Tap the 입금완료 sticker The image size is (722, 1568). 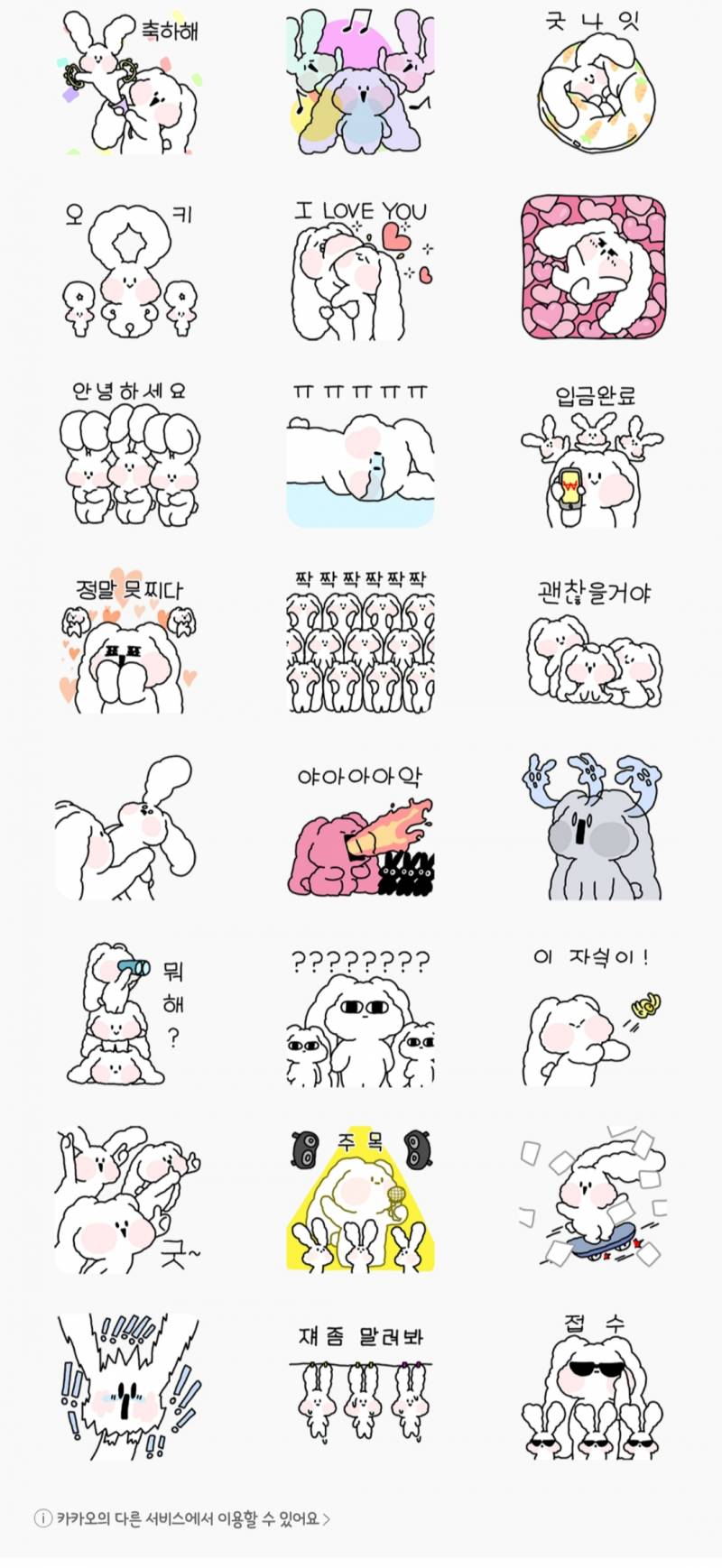tap(593, 456)
